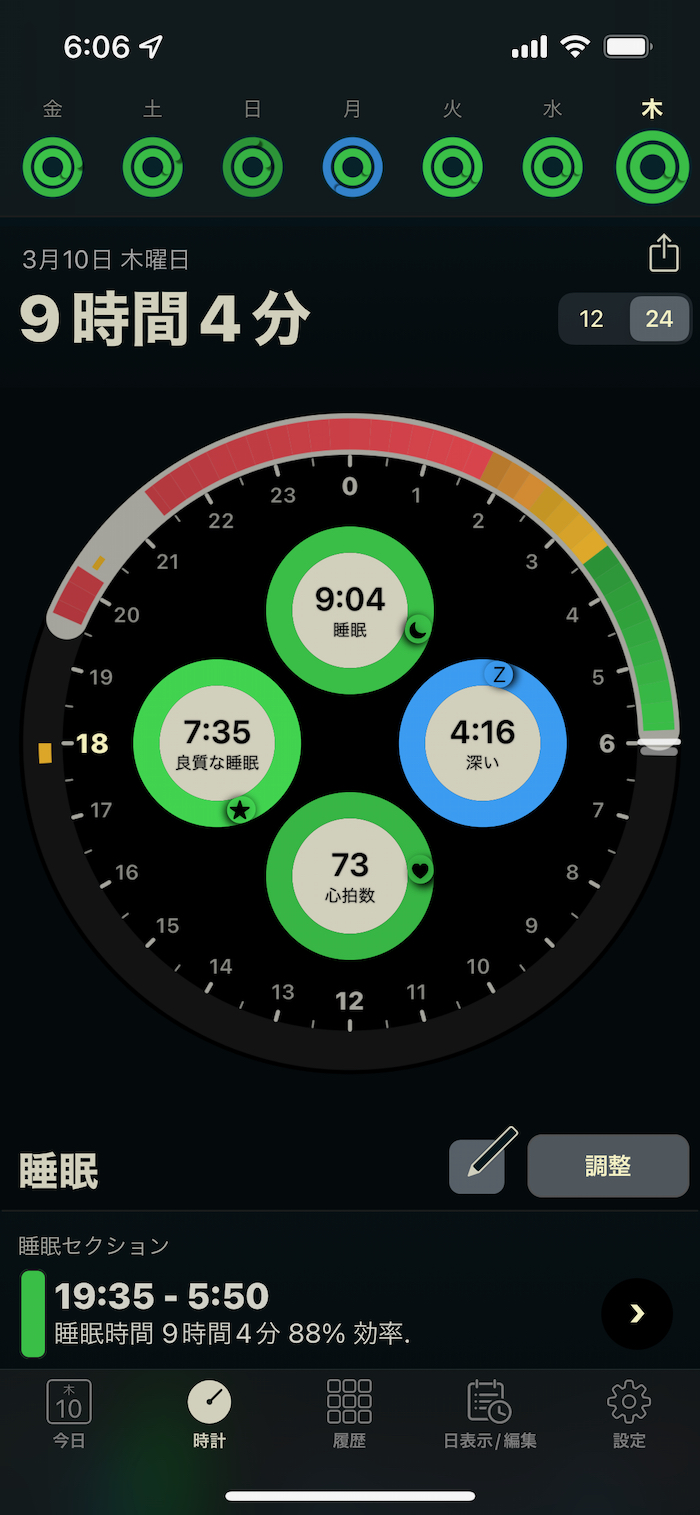The width and height of the screenshot is (700, 1515).
Task: Switch clock to 12-hour view
Action: point(592,319)
